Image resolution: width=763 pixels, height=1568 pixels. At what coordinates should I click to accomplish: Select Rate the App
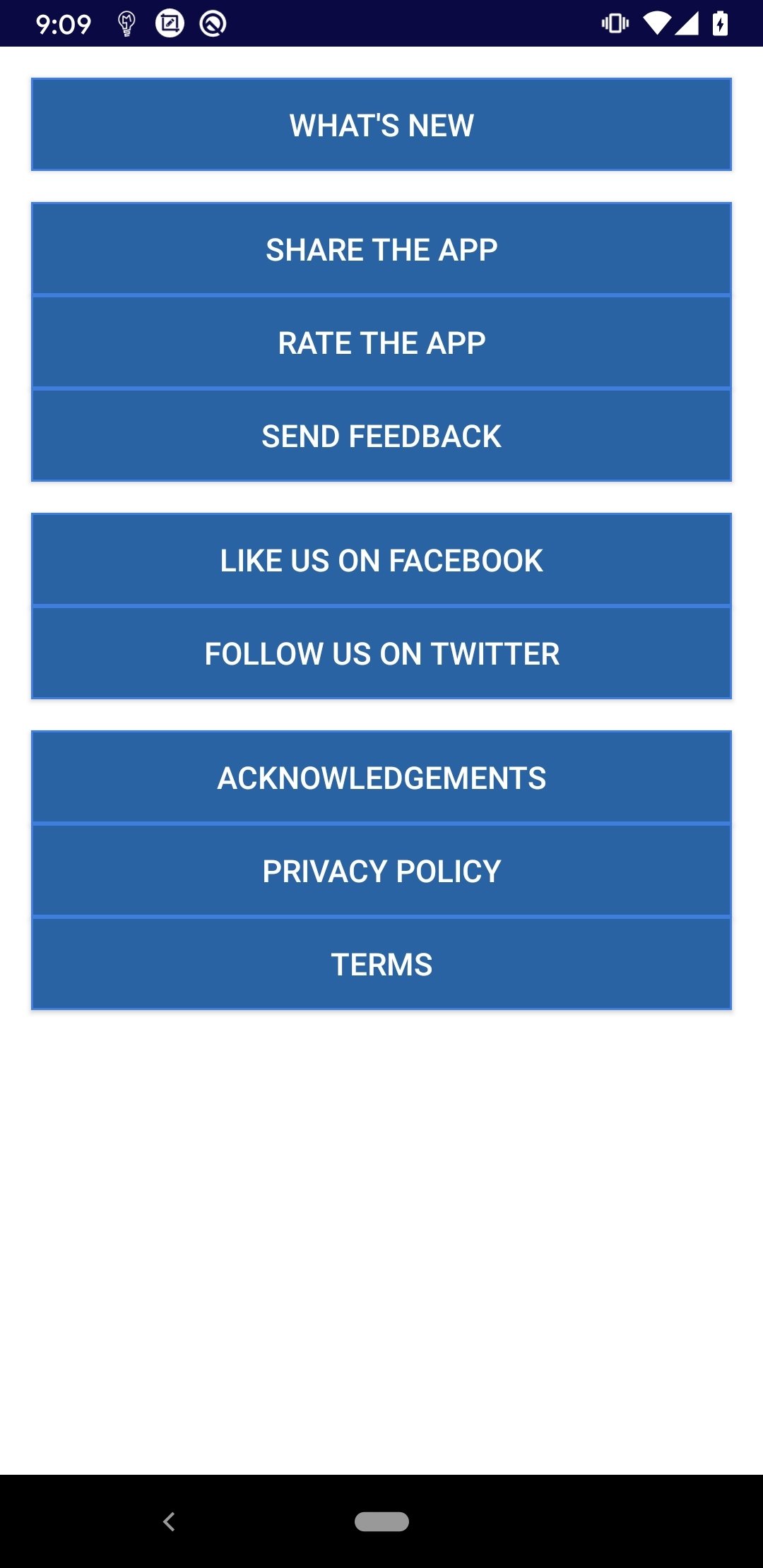click(381, 342)
